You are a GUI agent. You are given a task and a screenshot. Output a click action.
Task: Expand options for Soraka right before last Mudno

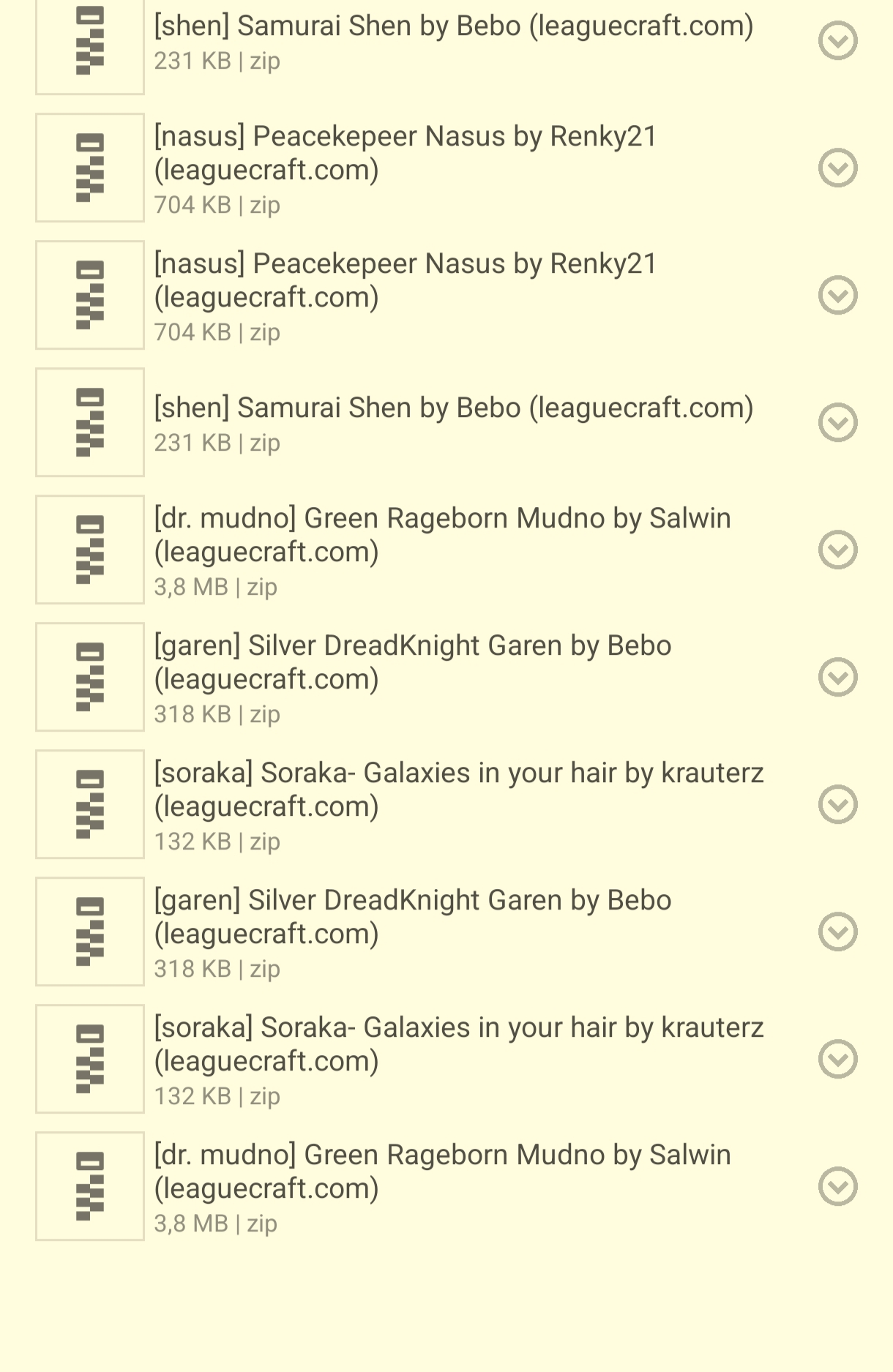(837, 1059)
